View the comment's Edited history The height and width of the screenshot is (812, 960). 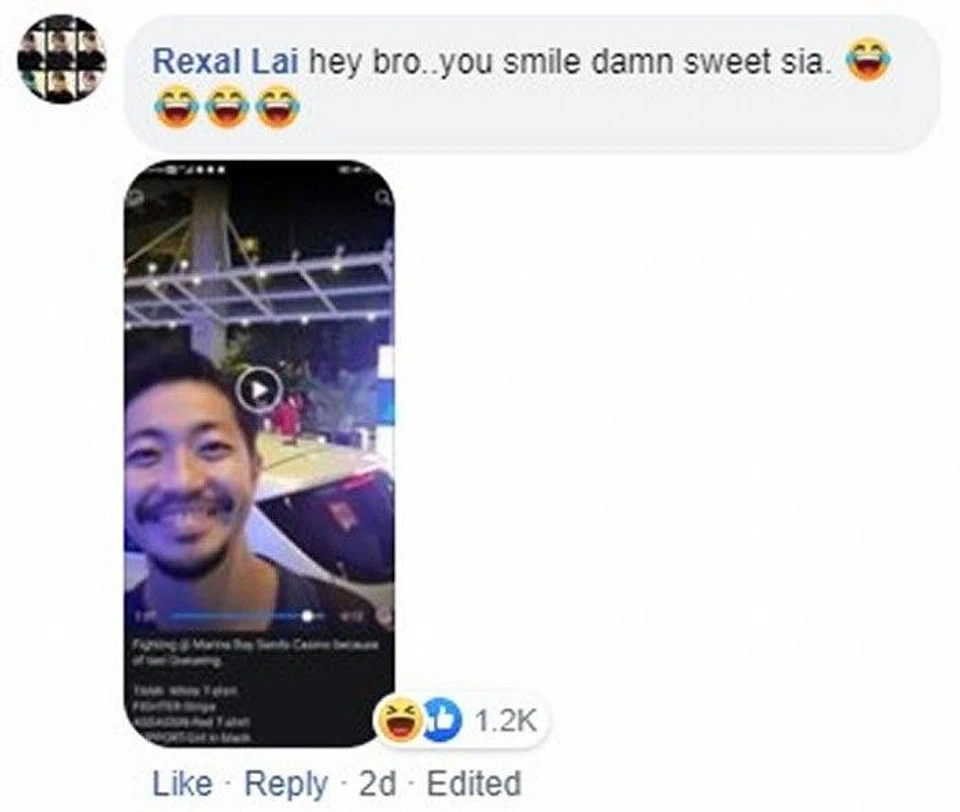tap(473, 784)
